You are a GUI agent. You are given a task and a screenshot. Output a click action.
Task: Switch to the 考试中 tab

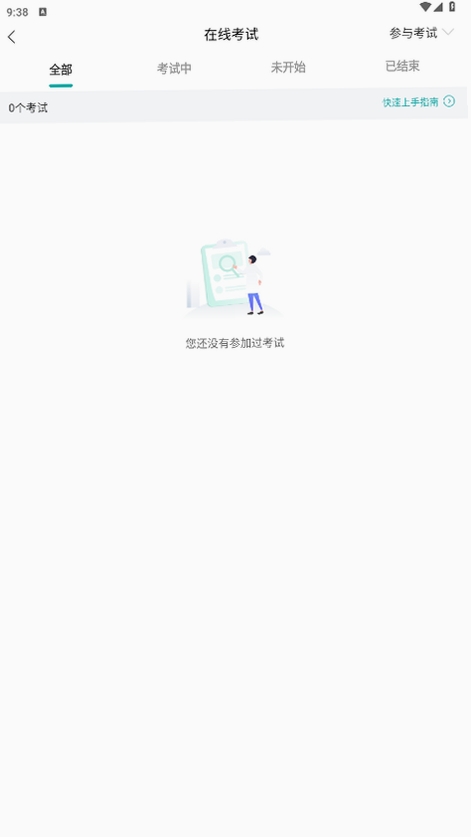174,68
